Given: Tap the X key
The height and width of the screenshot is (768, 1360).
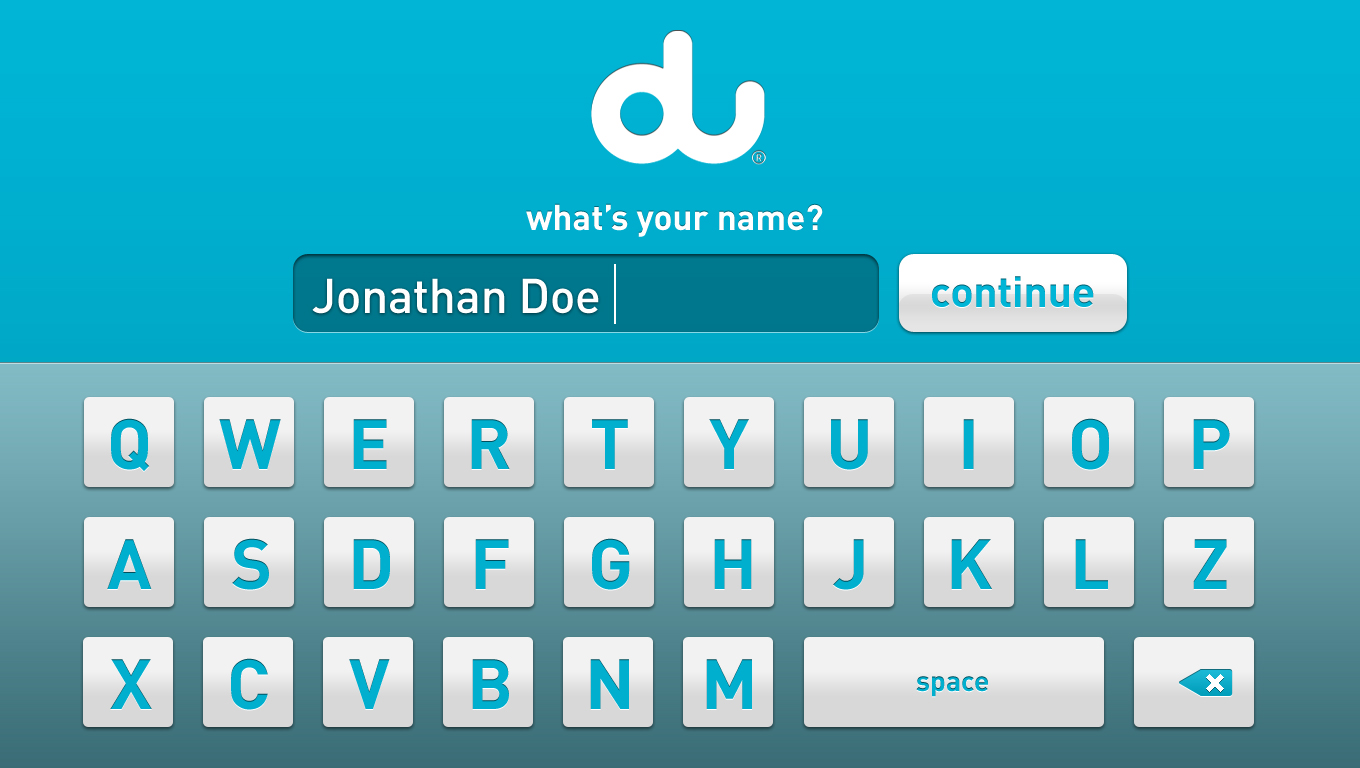Looking at the screenshot, I should pos(128,682).
